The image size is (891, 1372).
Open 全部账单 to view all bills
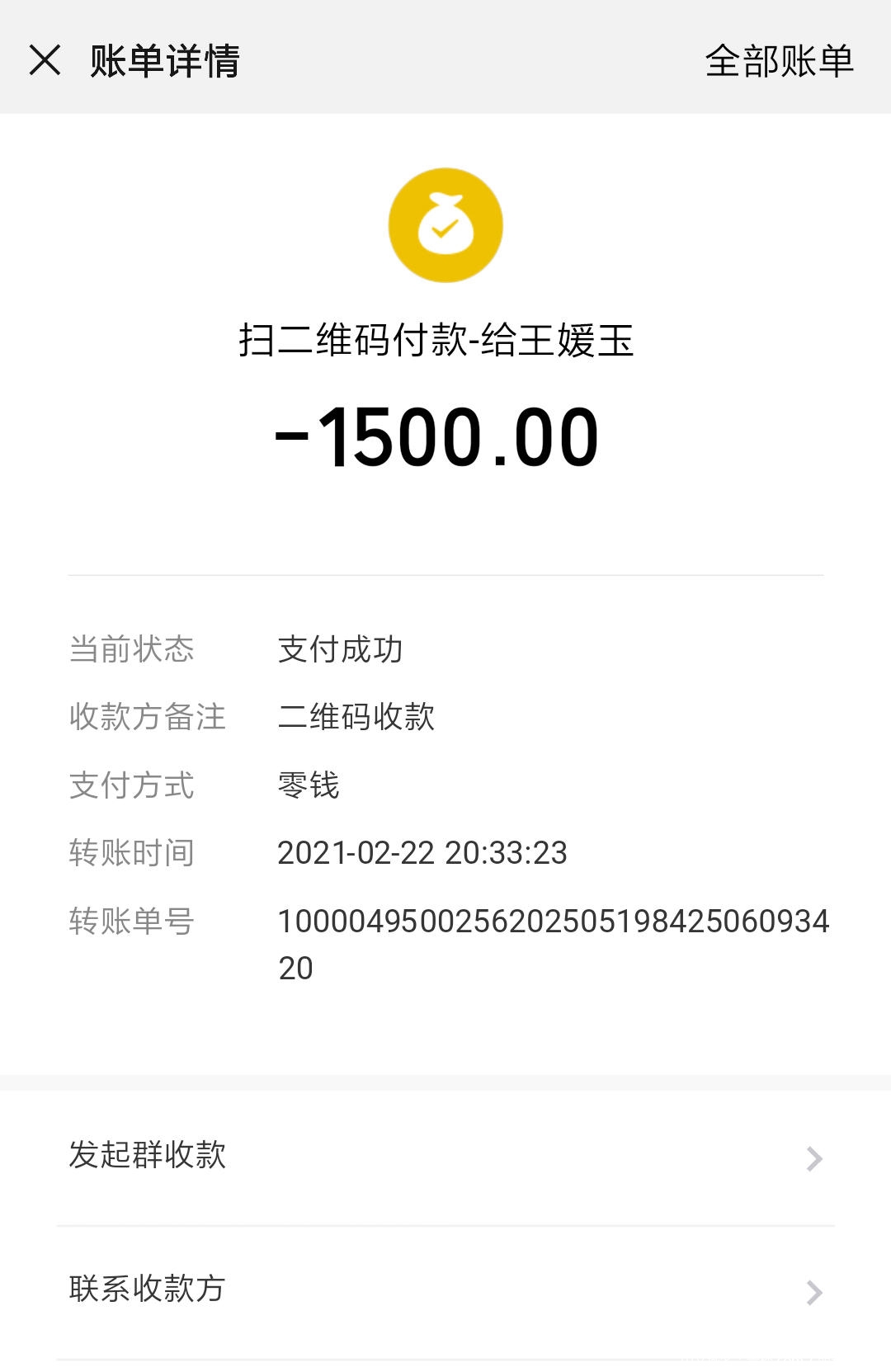point(779,61)
